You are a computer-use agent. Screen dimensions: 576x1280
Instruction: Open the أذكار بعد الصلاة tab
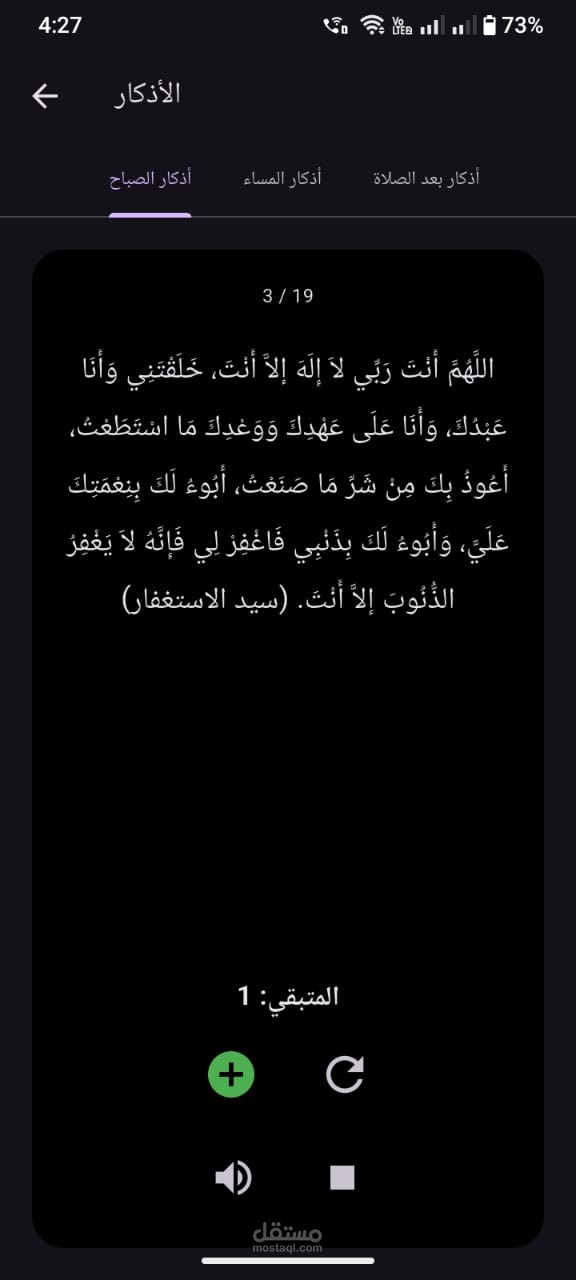coord(426,179)
